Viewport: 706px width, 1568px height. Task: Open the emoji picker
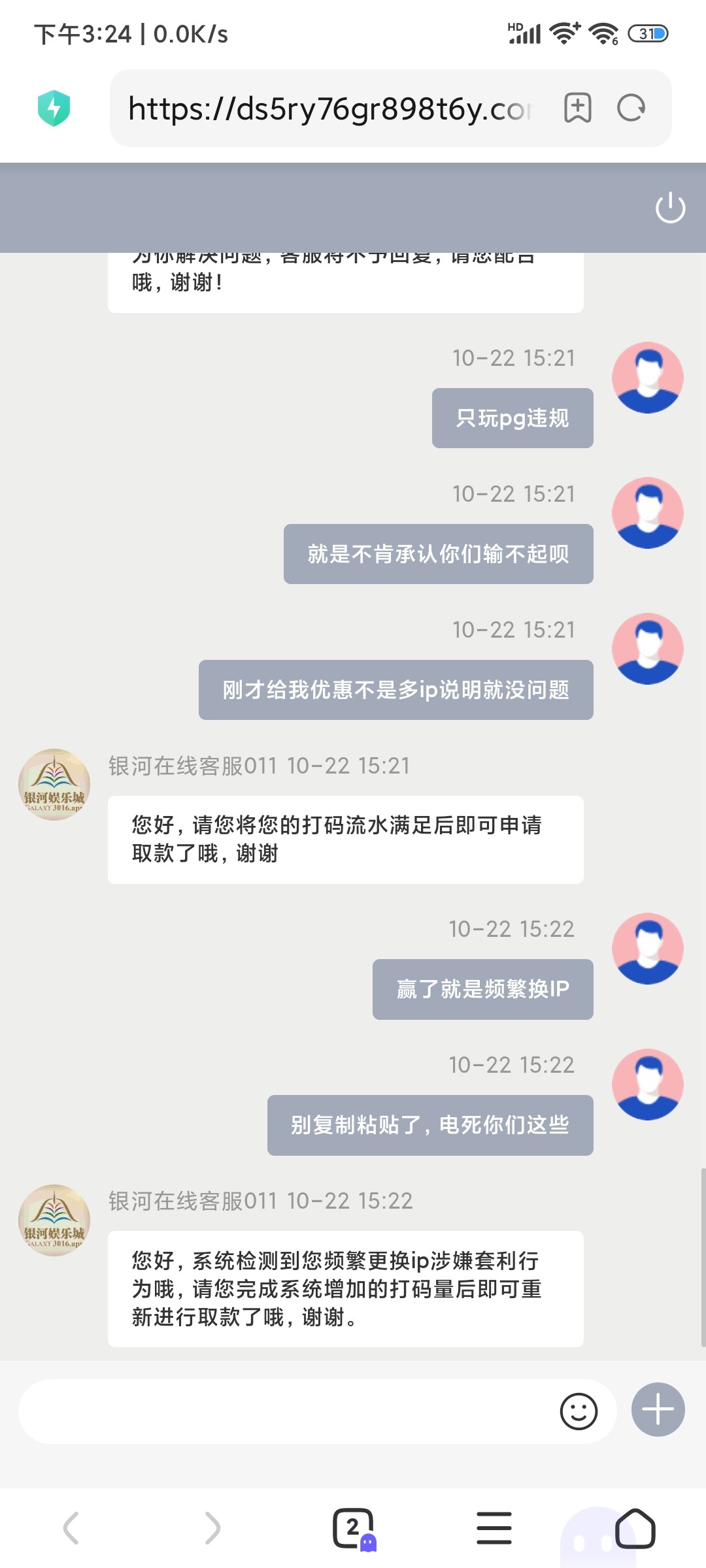point(579,1411)
